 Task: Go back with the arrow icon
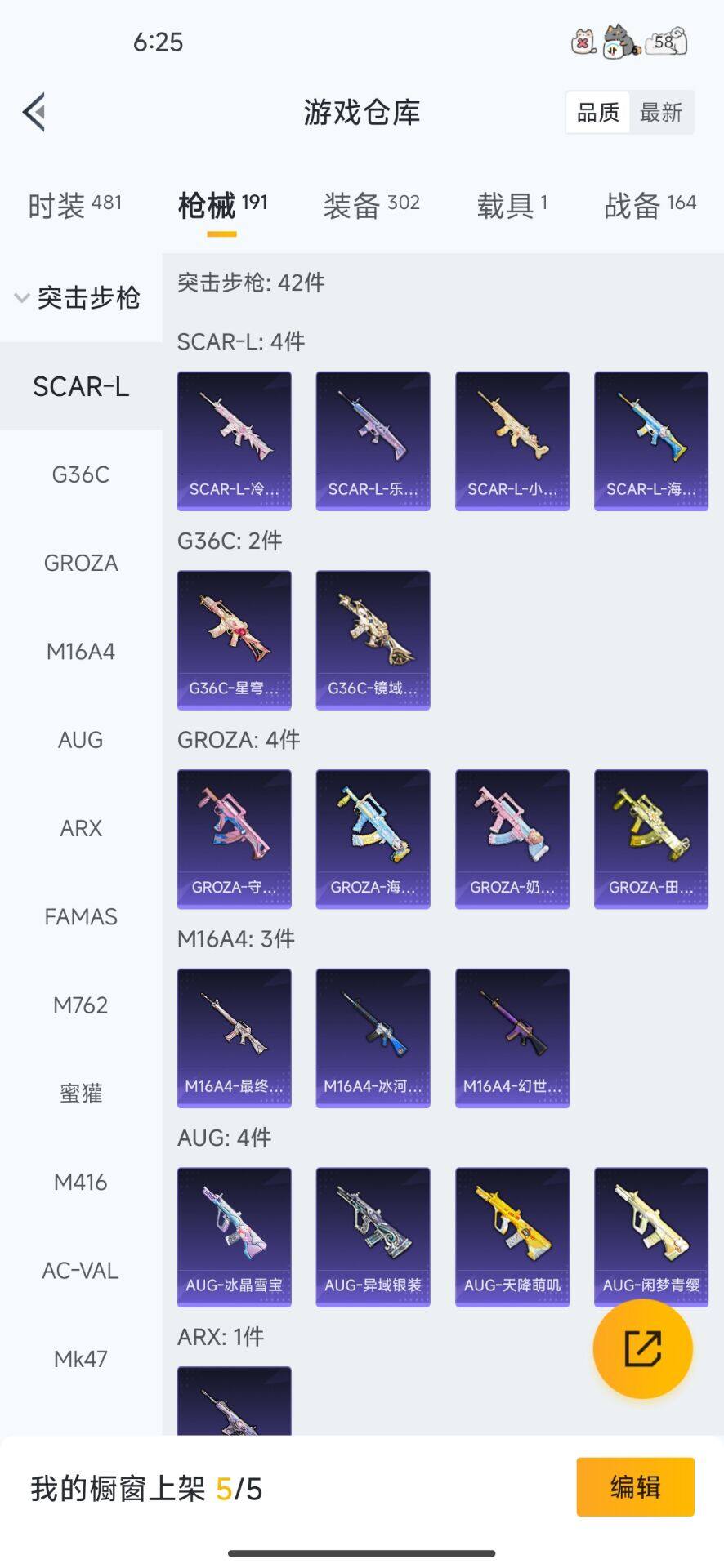coord(34,112)
